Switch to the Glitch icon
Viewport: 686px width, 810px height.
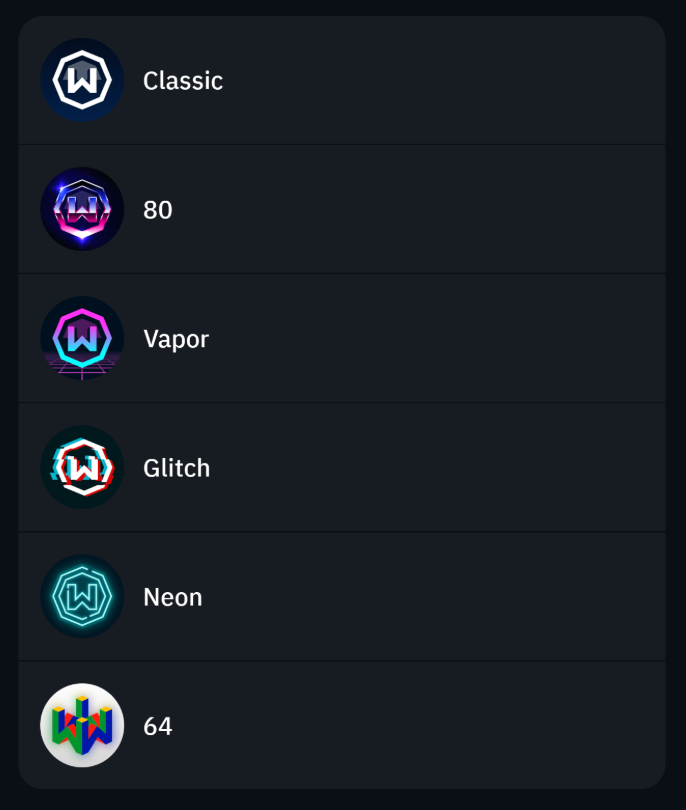pyautogui.click(x=176, y=468)
